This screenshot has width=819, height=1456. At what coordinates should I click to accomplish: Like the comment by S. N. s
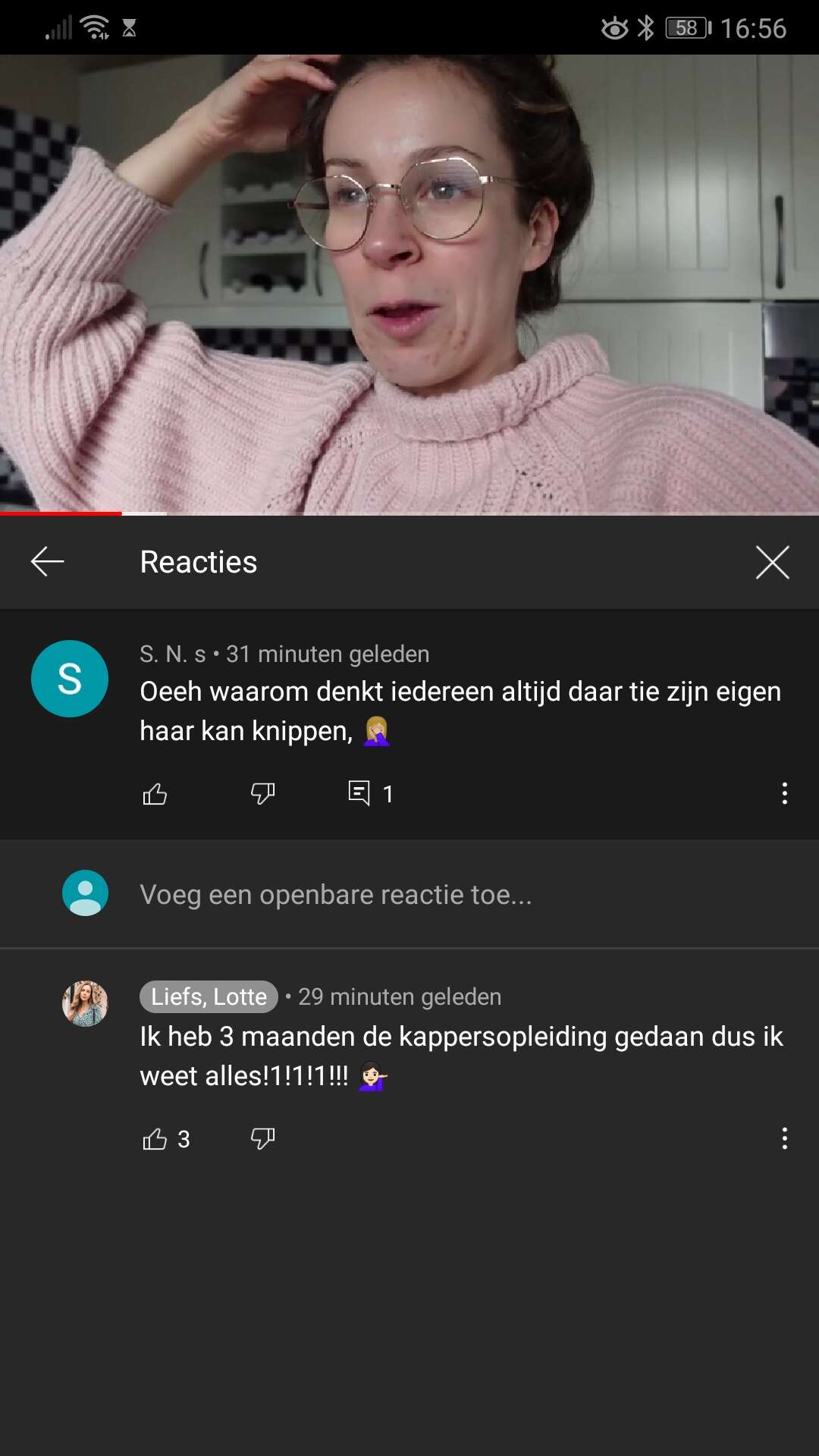pos(155,794)
